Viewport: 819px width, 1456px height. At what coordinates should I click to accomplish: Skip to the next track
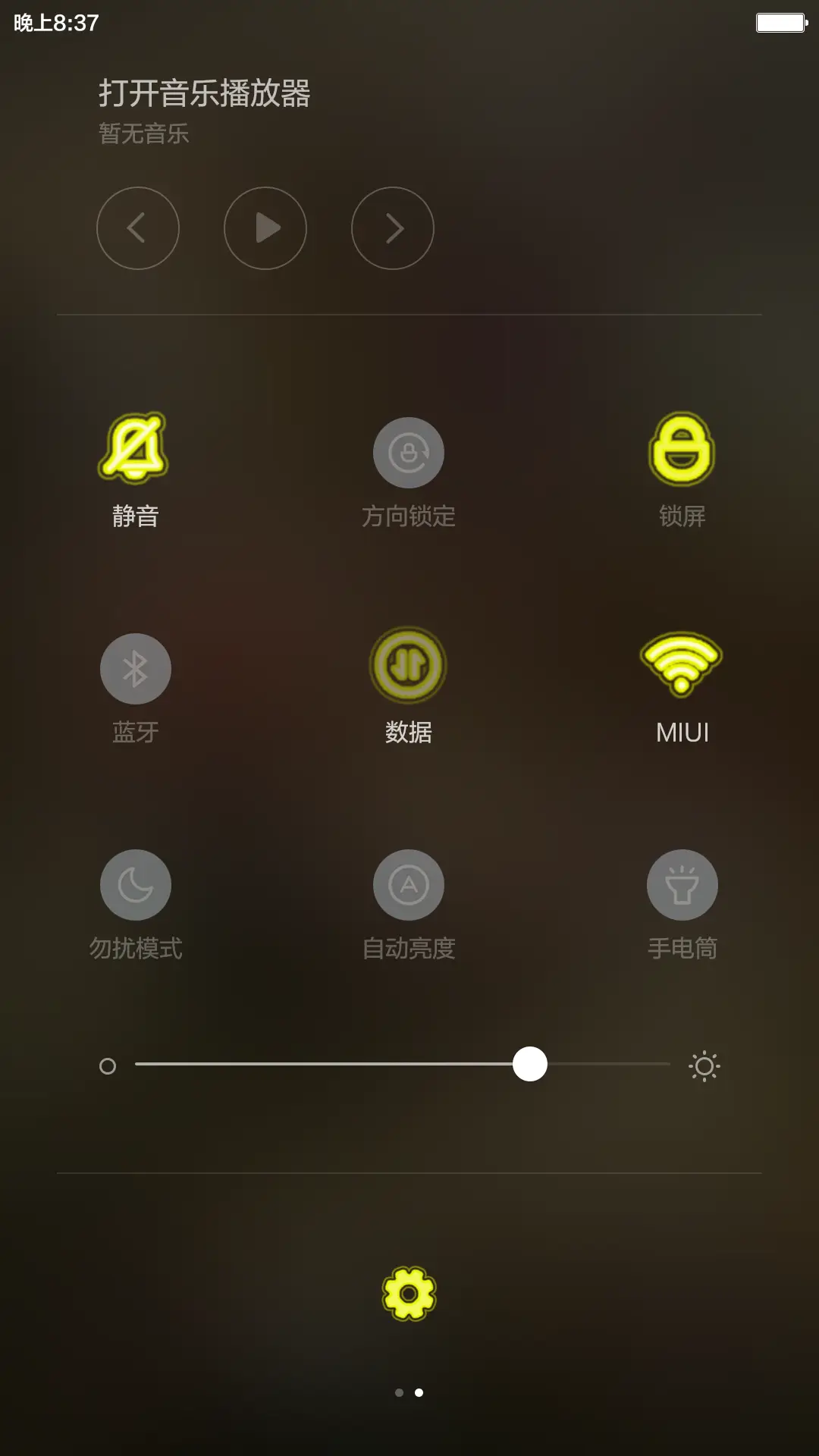pyautogui.click(x=391, y=228)
